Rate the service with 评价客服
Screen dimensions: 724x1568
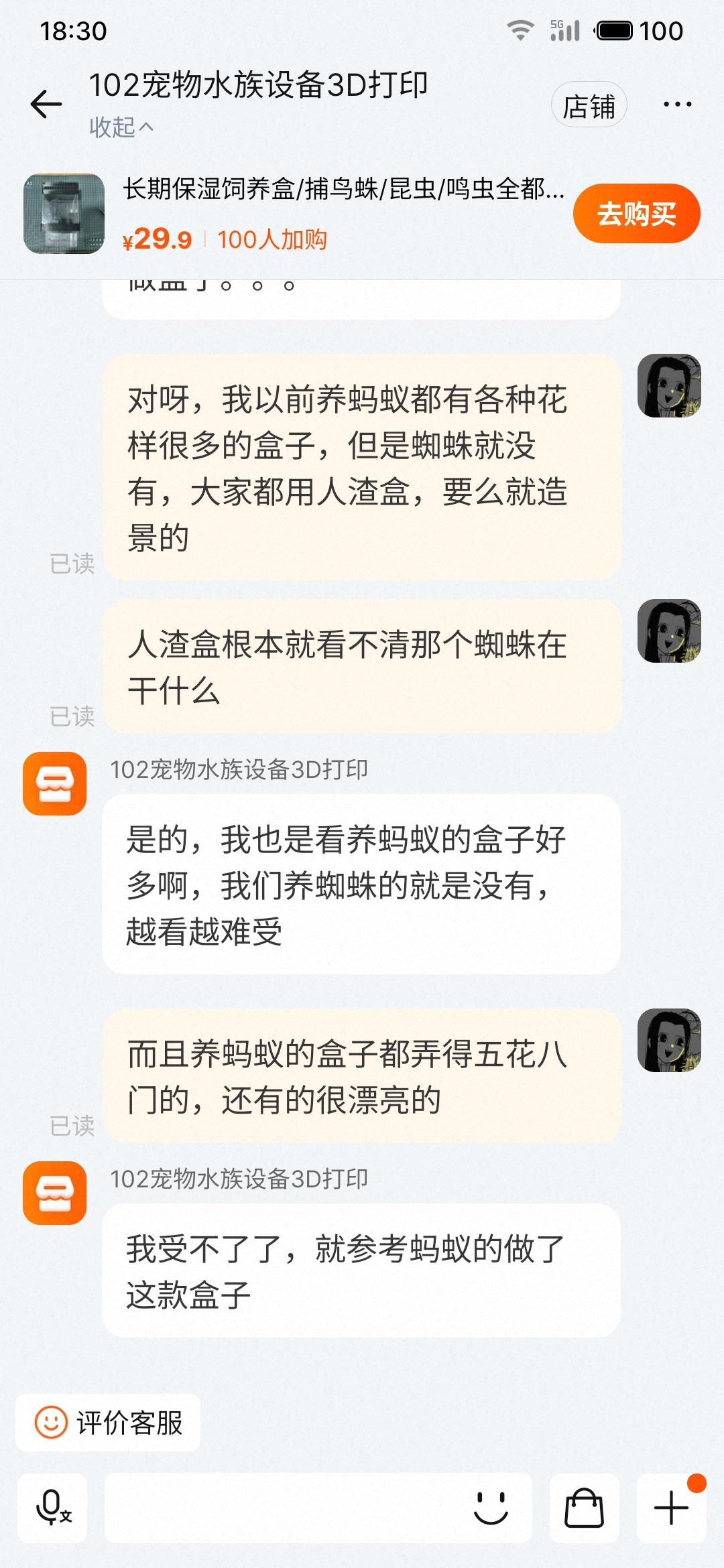tap(108, 1423)
